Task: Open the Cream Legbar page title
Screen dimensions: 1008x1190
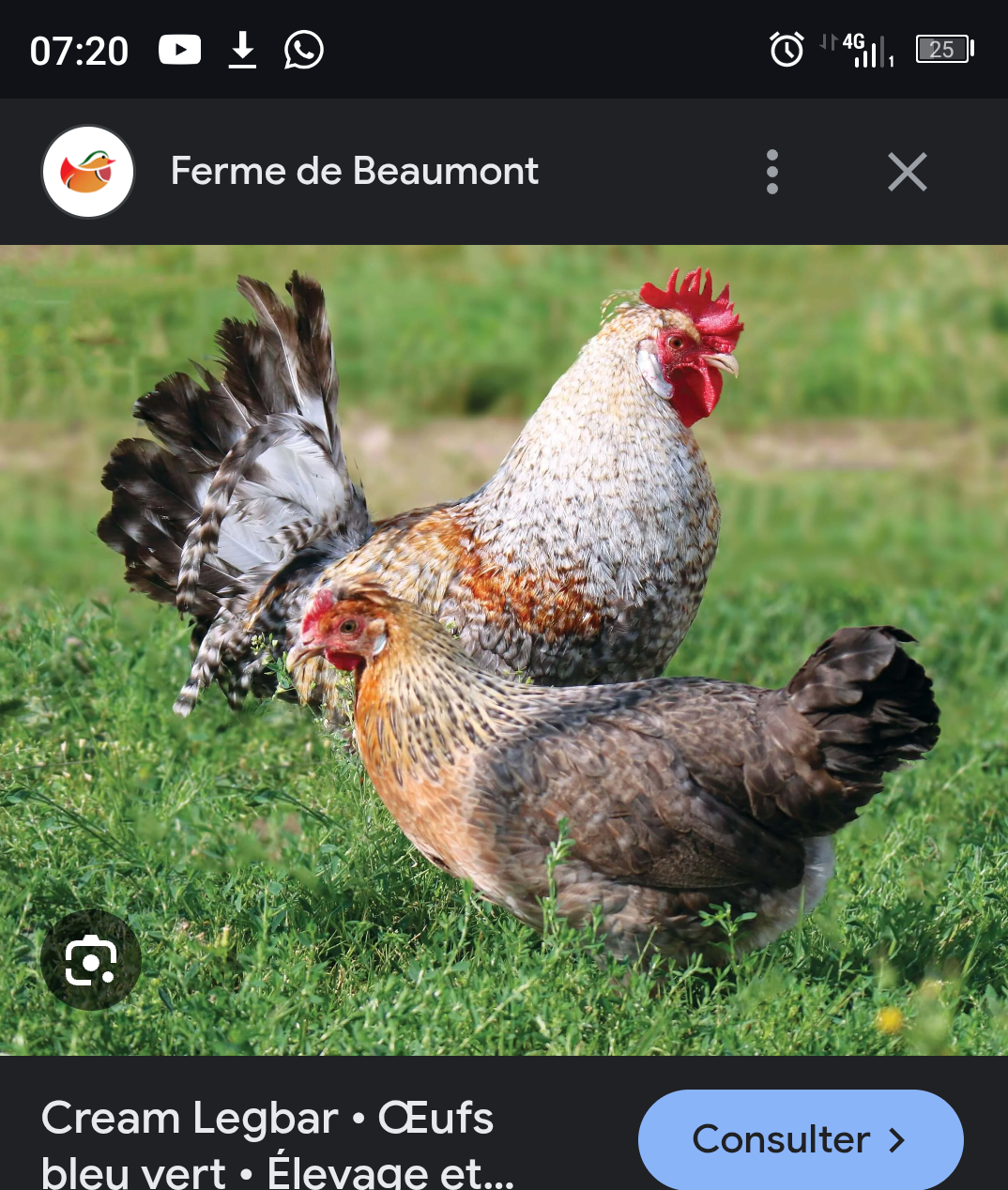Action: 277,1140
